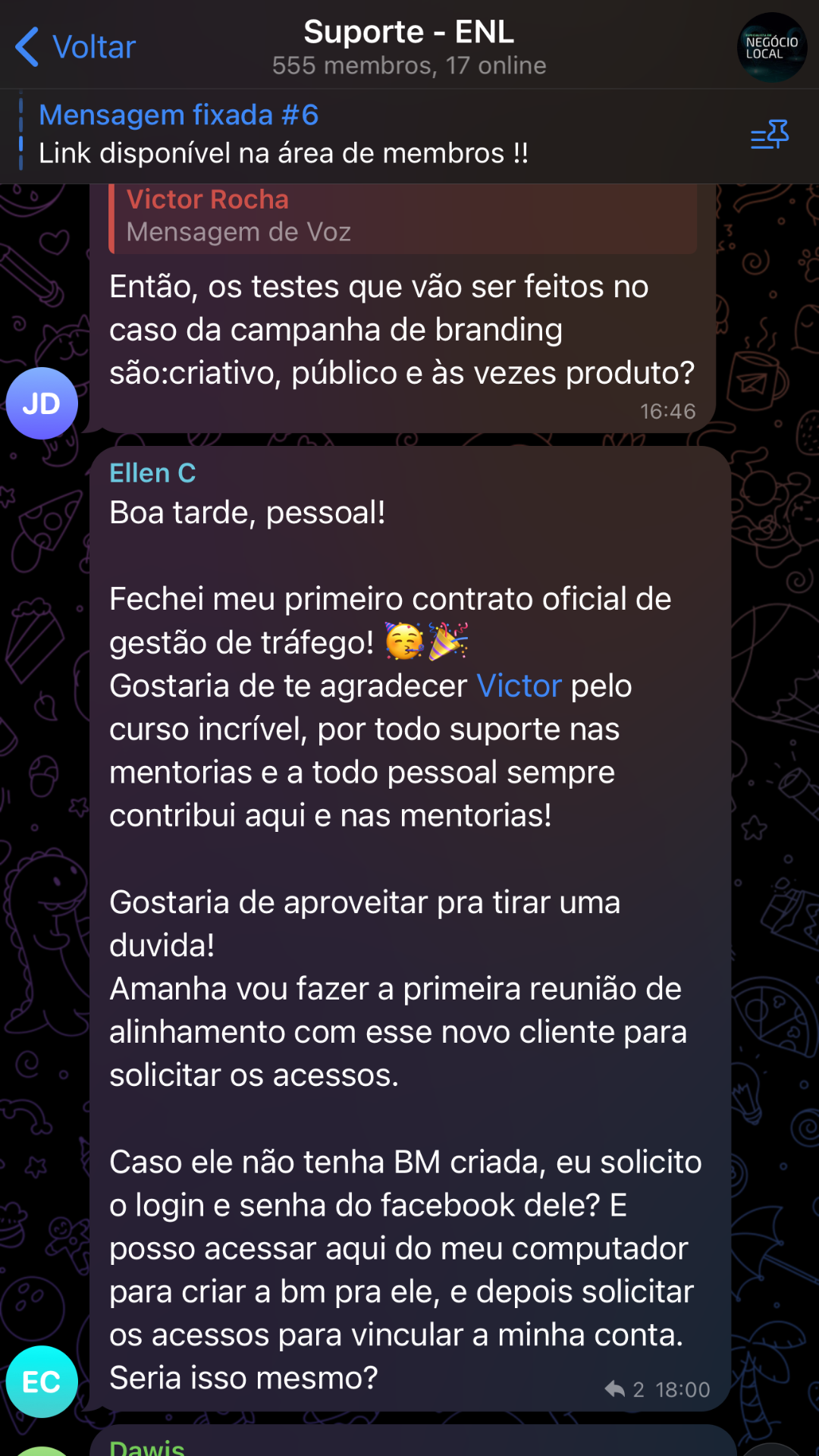Open the EC user avatar

42,1382
